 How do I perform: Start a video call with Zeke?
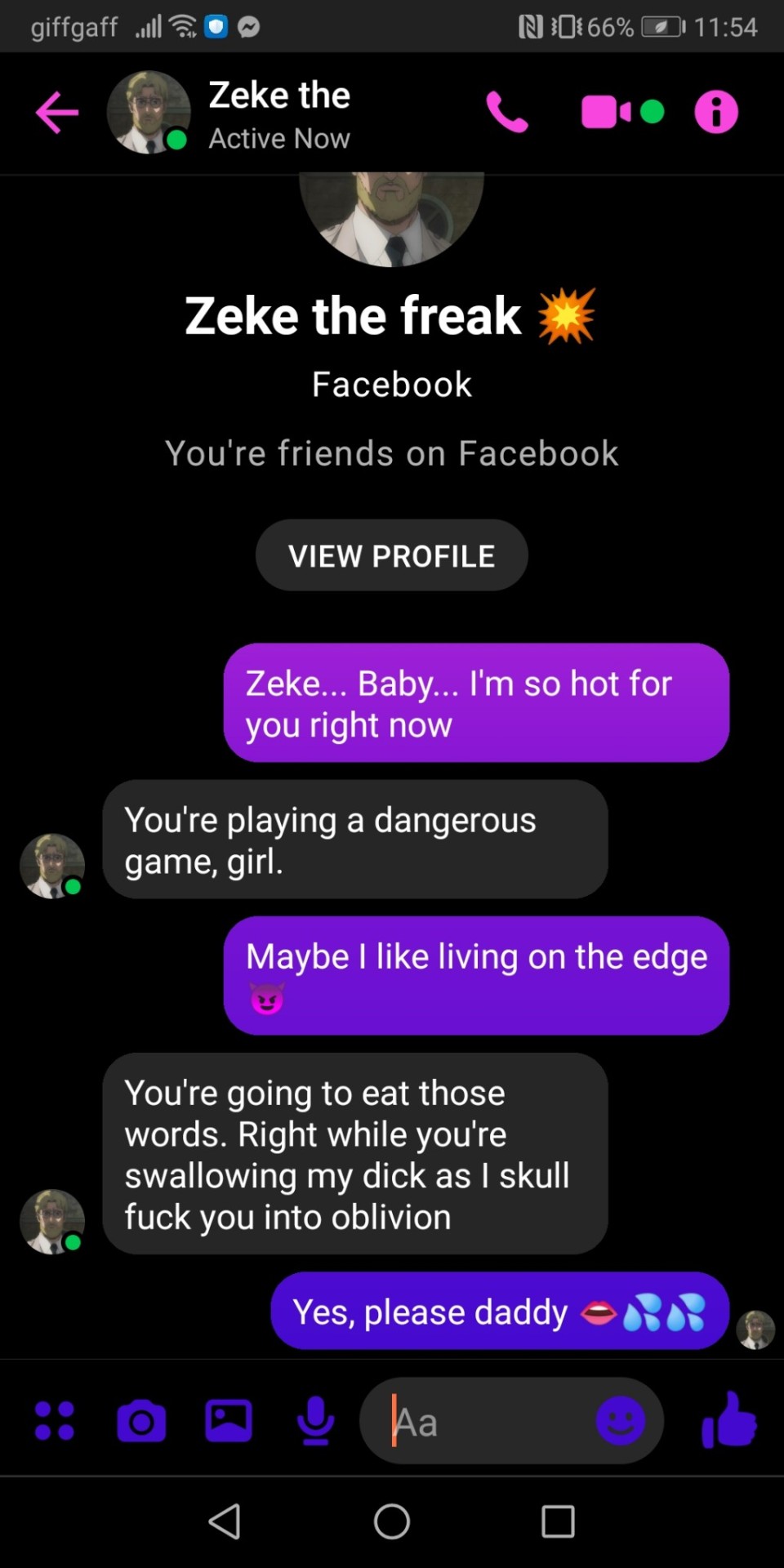pos(605,113)
